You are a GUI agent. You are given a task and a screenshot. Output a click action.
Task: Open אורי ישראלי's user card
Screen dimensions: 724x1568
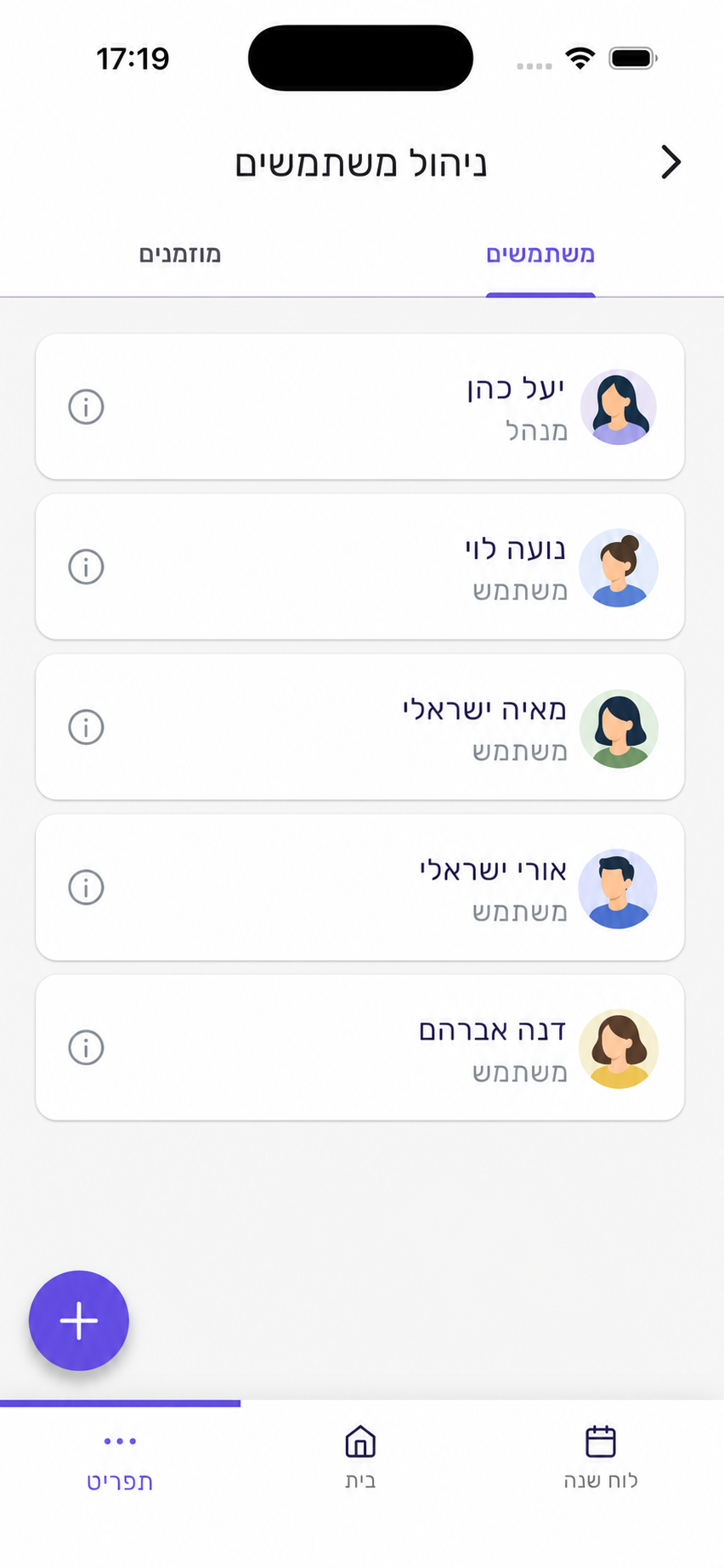coord(360,888)
